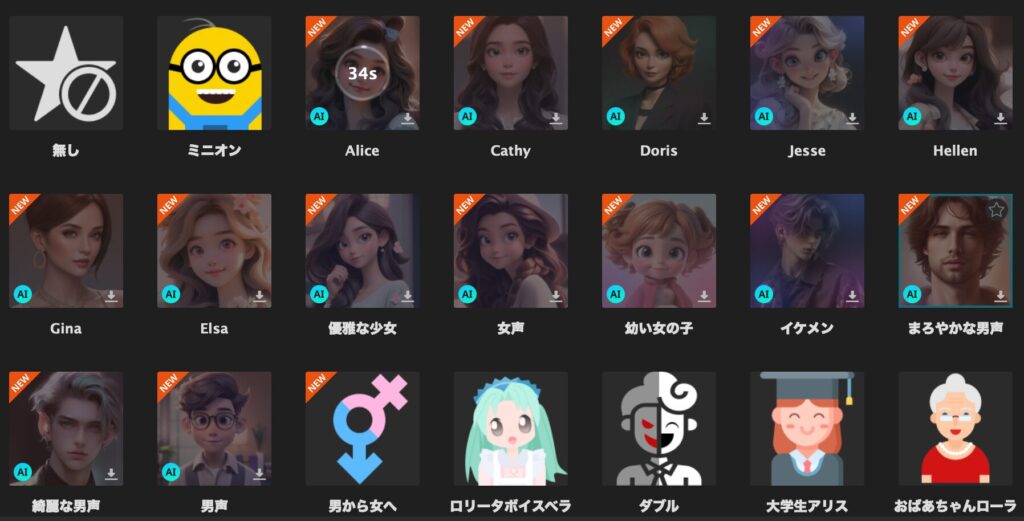Image resolution: width=1024 pixels, height=521 pixels.
Task: Select the Elsa AI voice
Action: pos(214,251)
